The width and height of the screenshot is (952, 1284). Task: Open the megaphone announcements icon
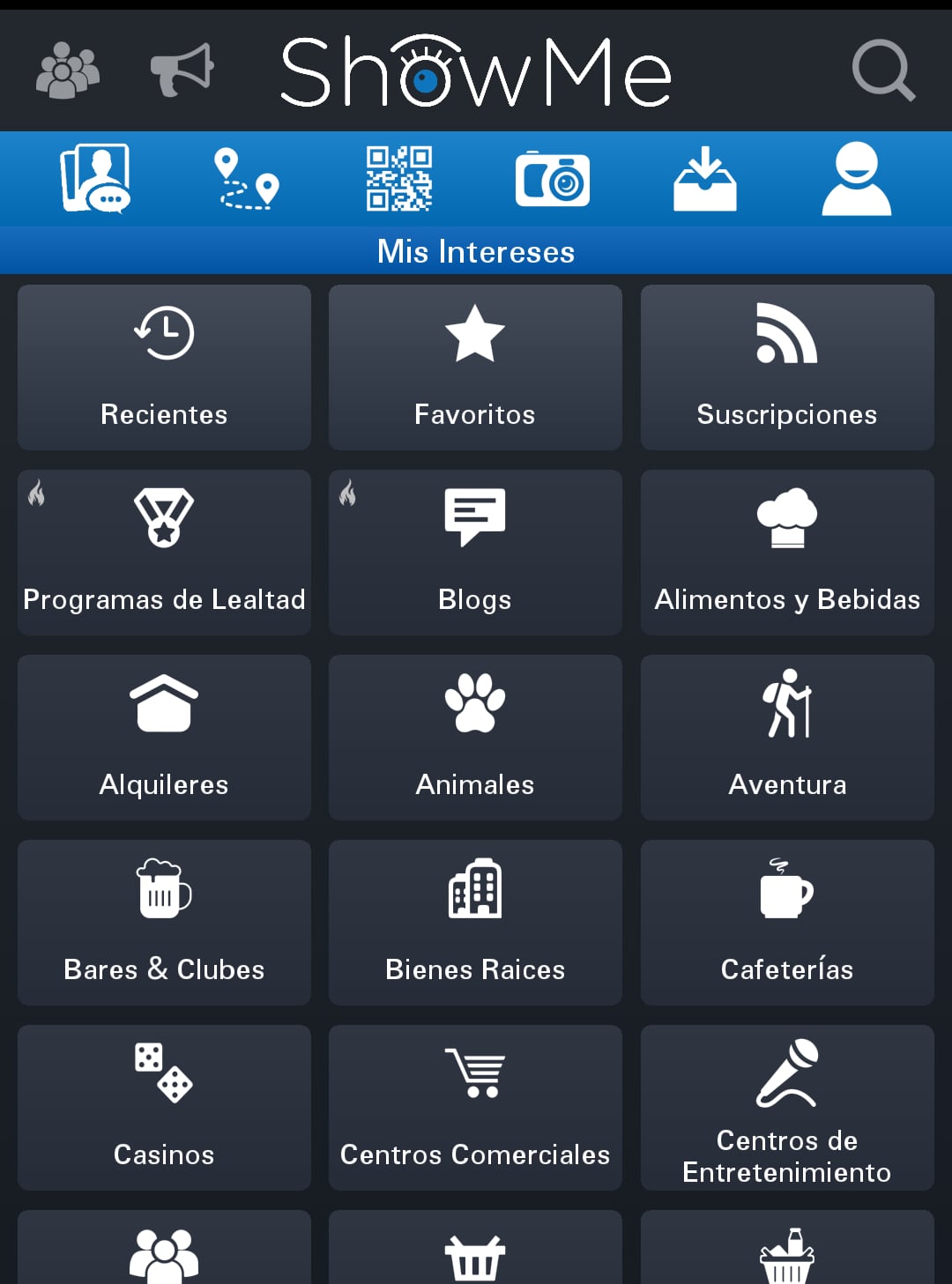182,70
